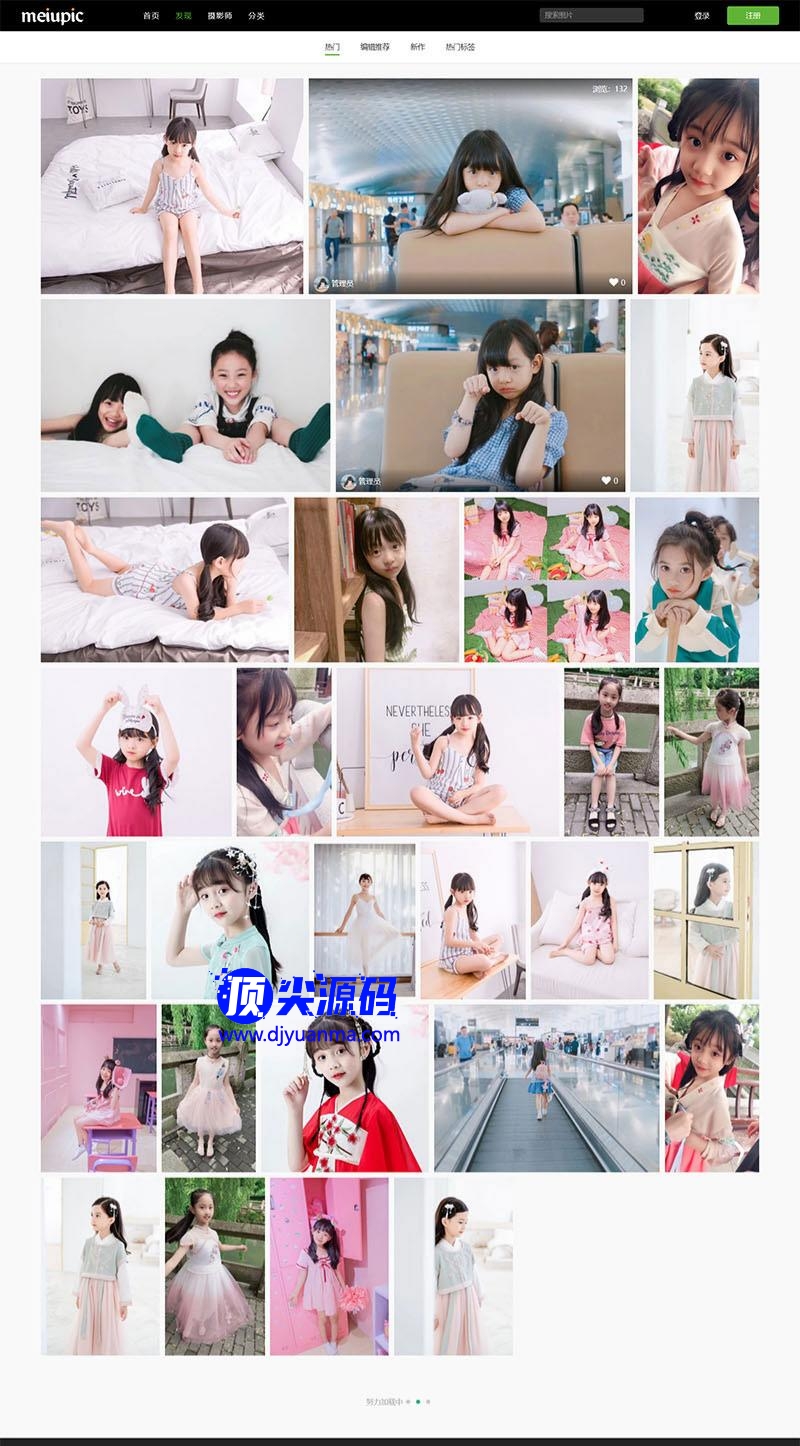The image size is (800, 1446).
Task: Switch to the 摄影师 photographers section
Action: (x=219, y=16)
